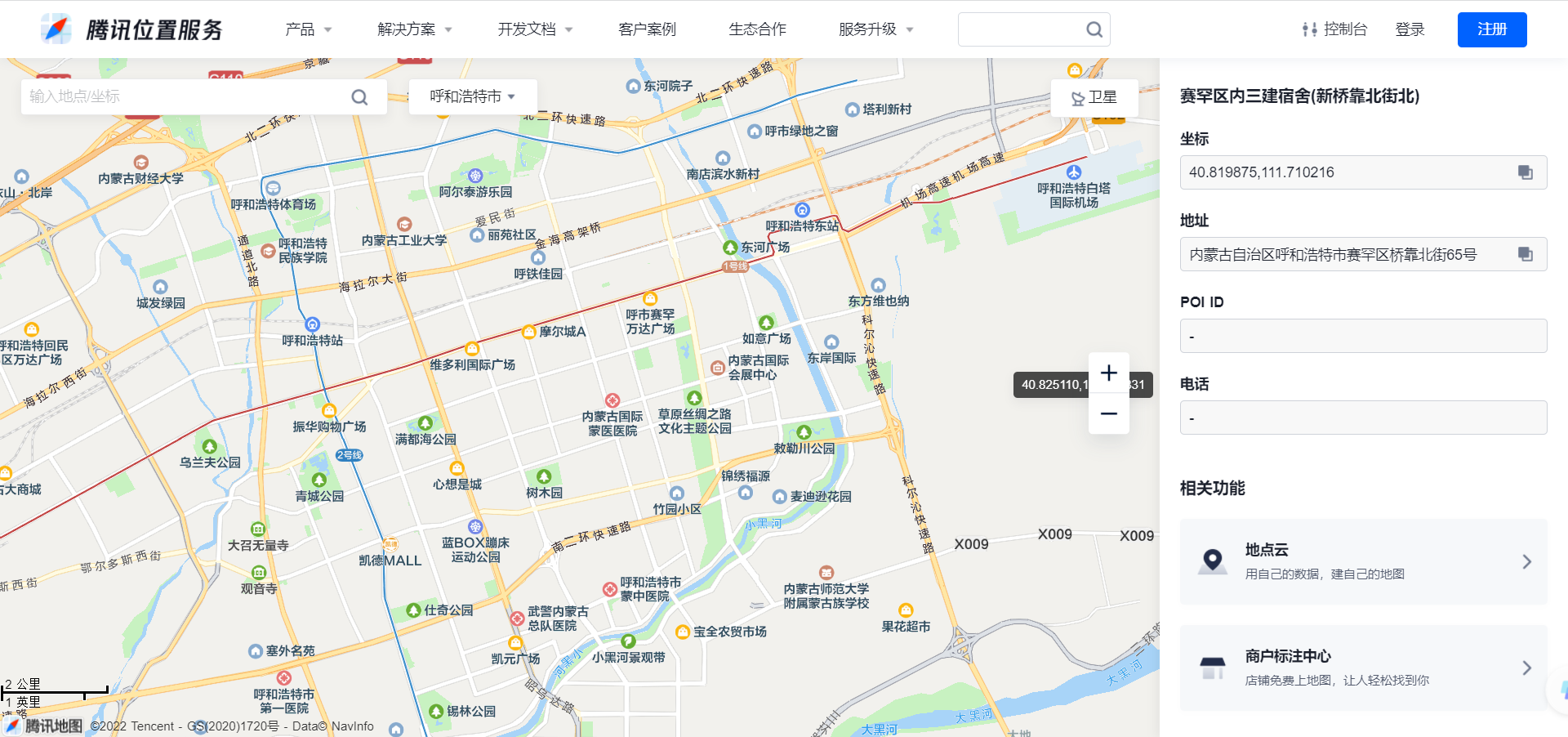The width and height of the screenshot is (1568, 737).
Task: Open the 商户标注中心 card
Action: [x=1363, y=668]
